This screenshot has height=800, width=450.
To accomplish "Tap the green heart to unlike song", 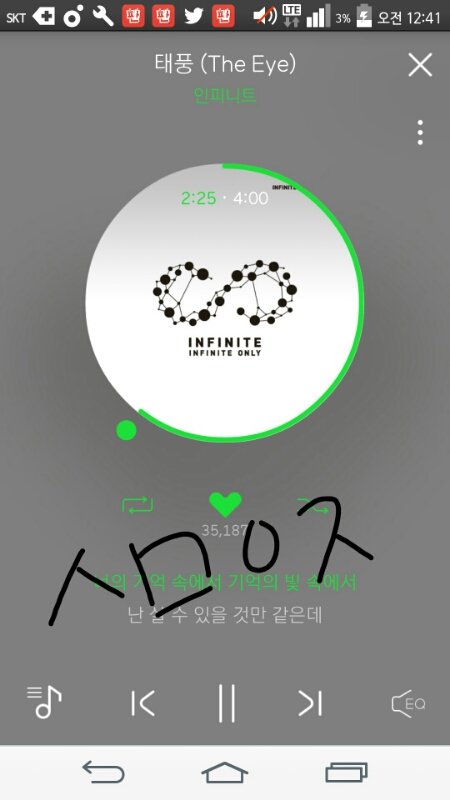I will coord(225,505).
